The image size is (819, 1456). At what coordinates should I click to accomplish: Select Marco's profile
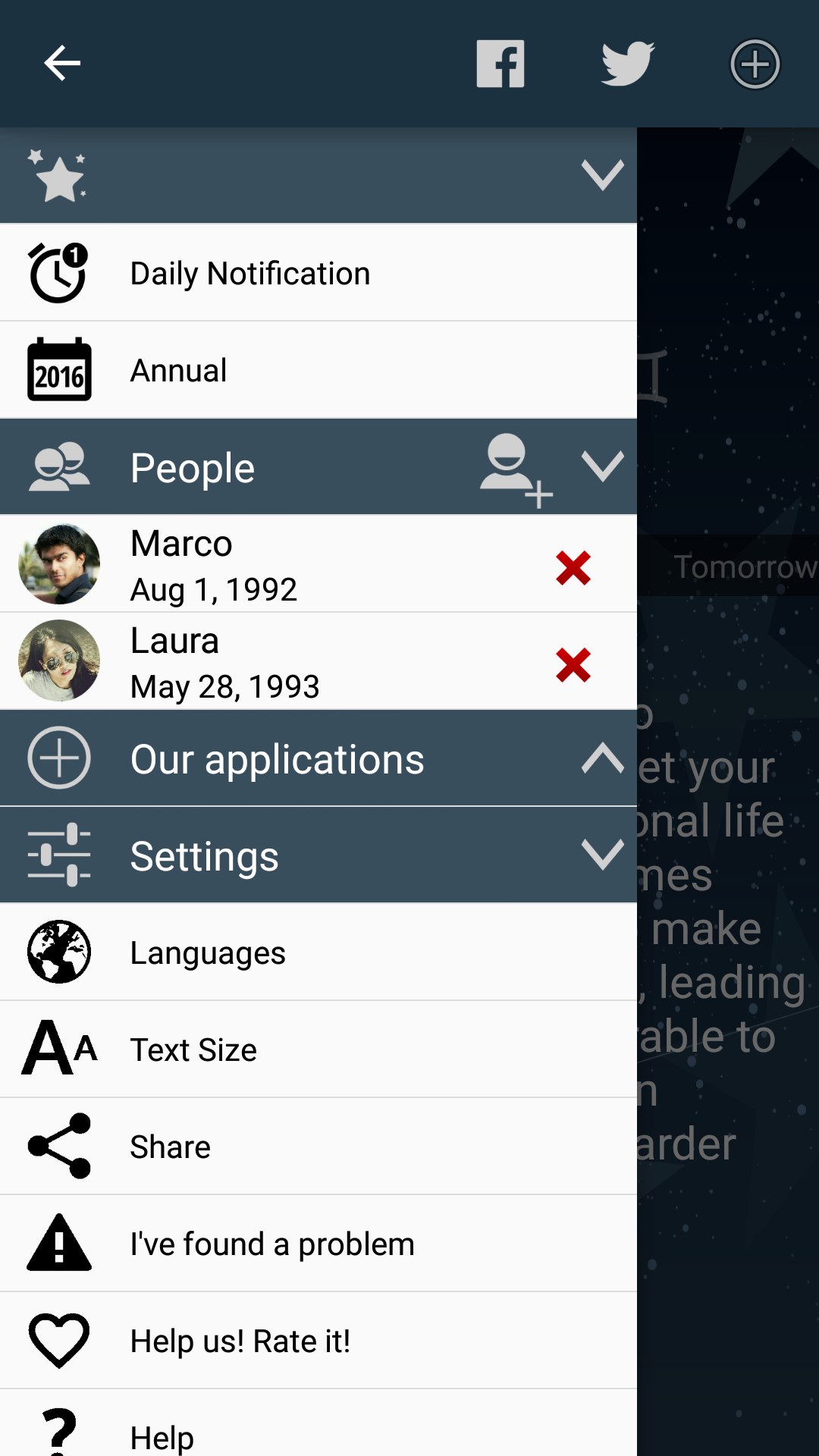[227, 564]
